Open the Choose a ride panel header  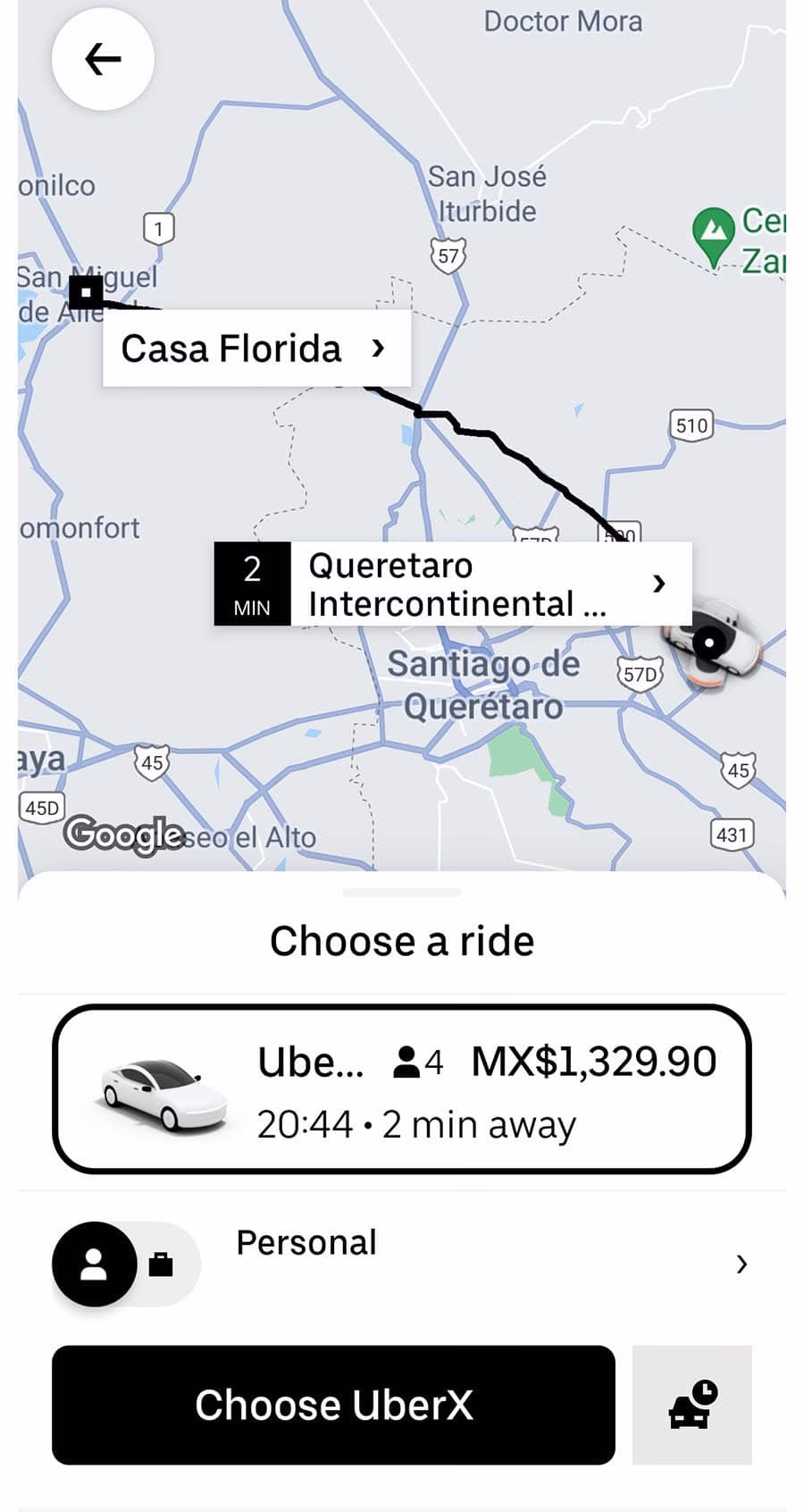click(402, 939)
